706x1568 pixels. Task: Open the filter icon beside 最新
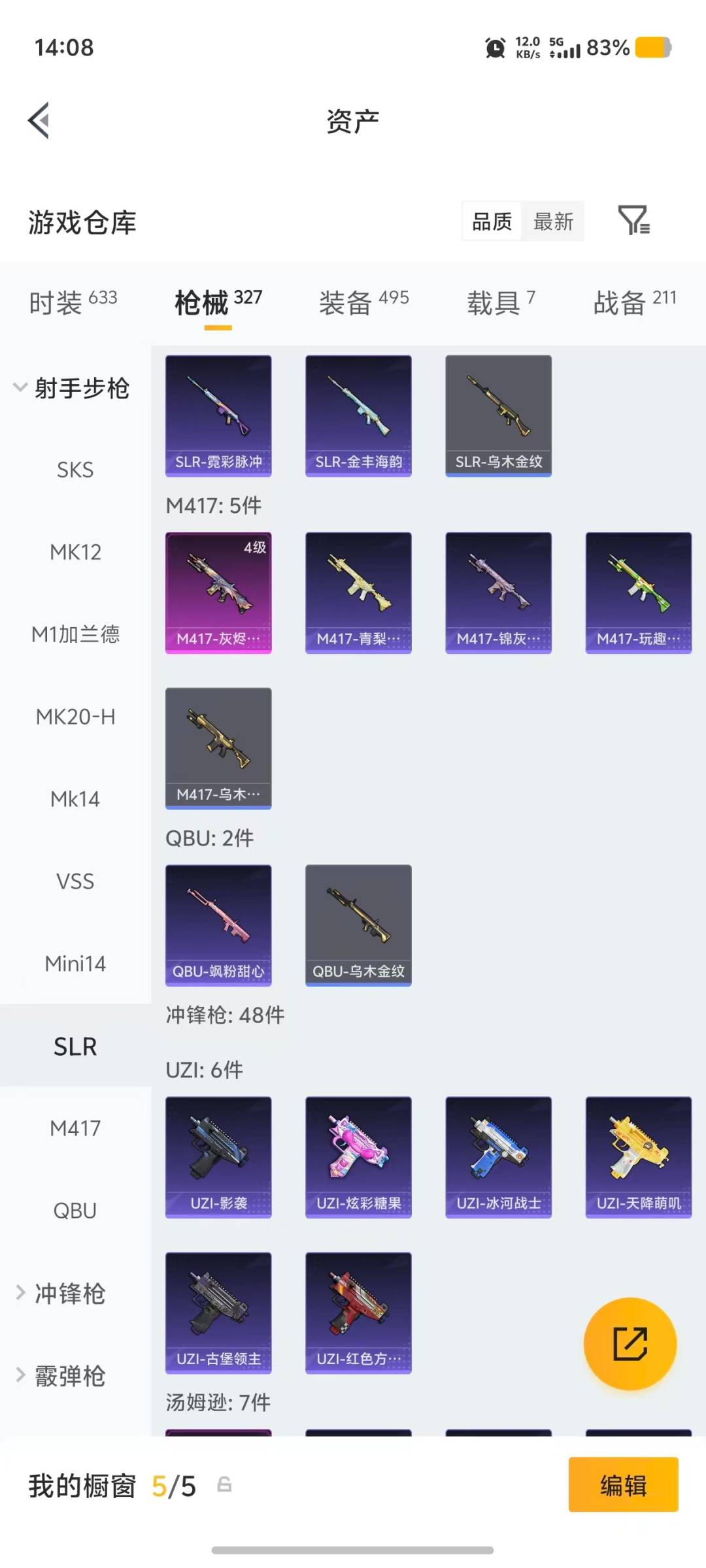633,220
